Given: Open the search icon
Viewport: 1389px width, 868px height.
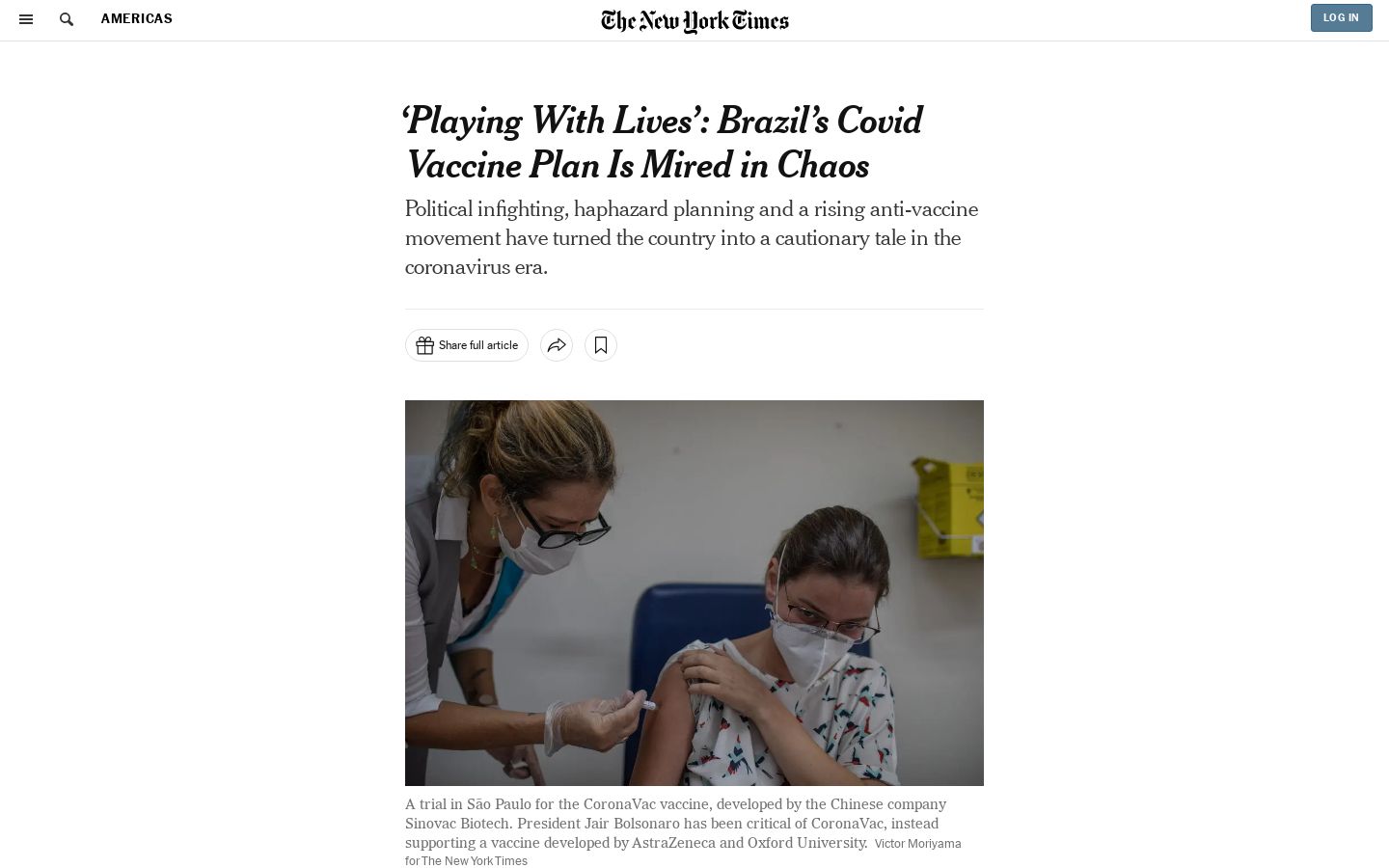Looking at the screenshot, I should tap(67, 19).
